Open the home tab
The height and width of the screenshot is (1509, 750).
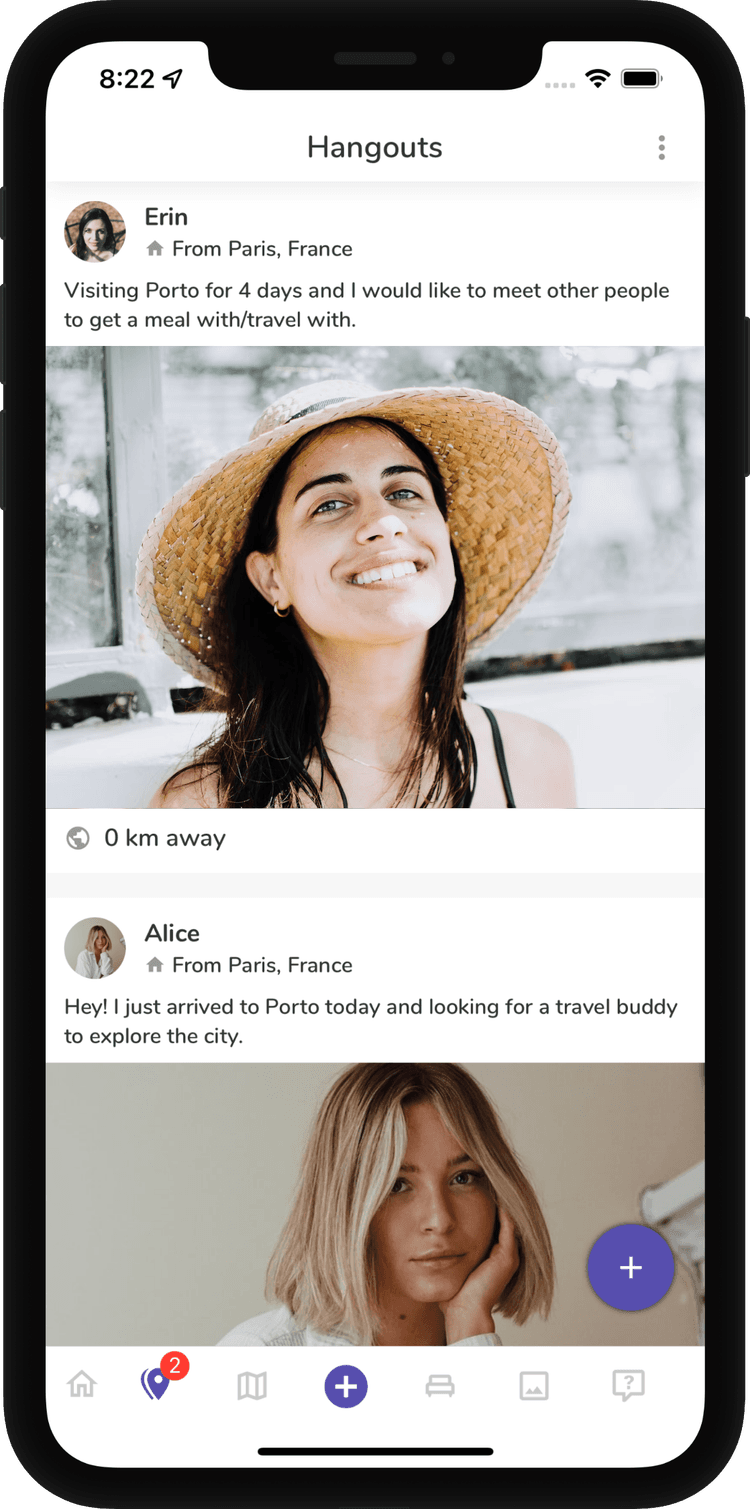pyautogui.click(x=82, y=1385)
